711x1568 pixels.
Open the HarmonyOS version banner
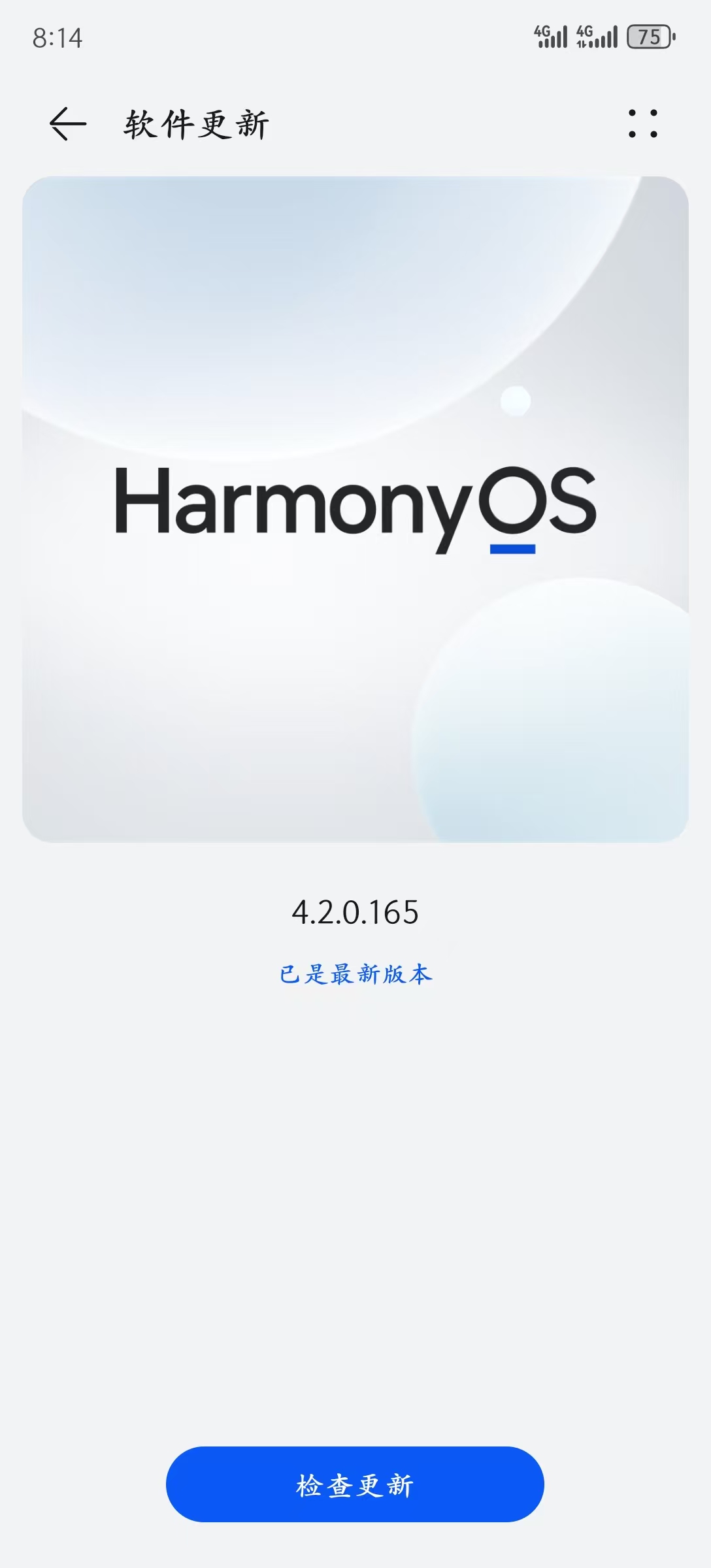click(x=355, y=509)
